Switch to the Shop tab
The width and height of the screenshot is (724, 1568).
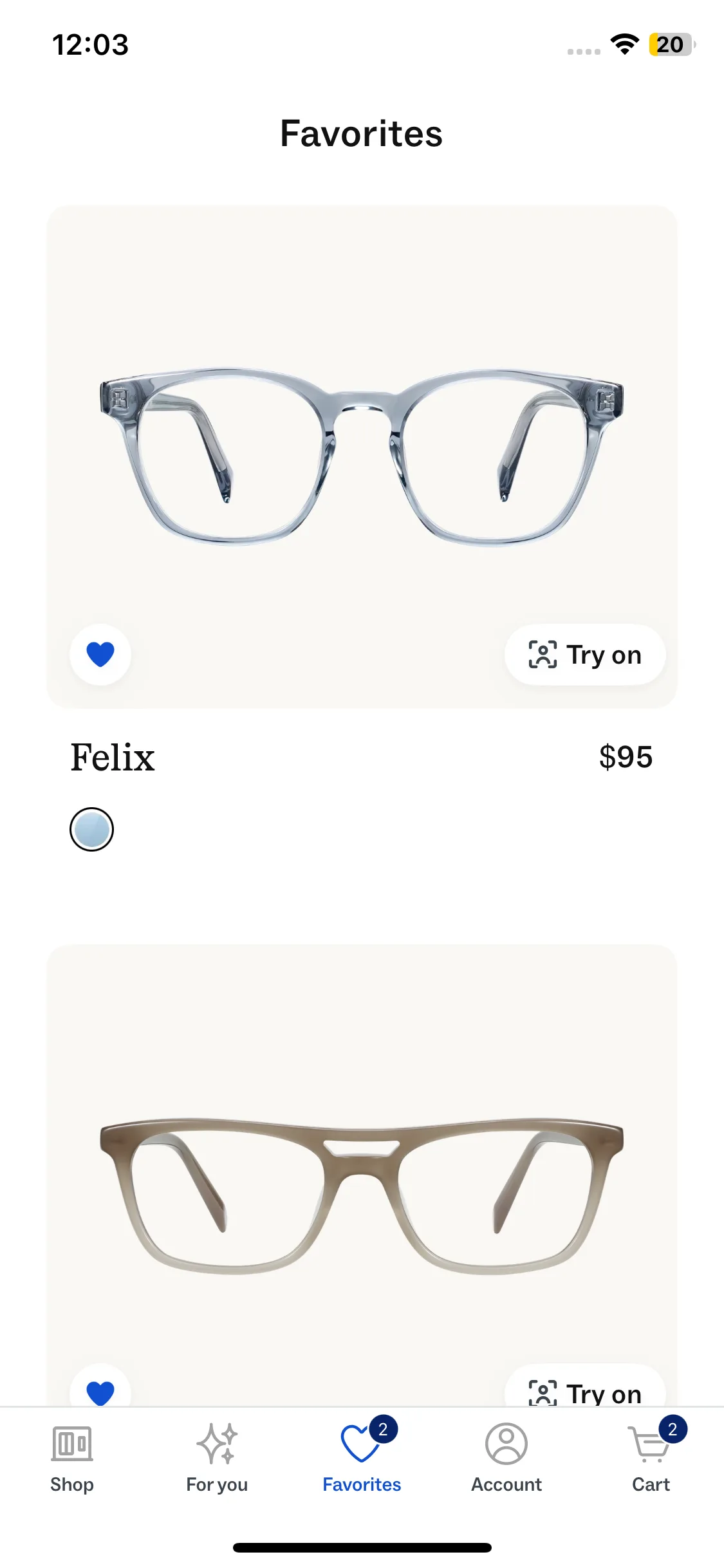(72, 1457)
